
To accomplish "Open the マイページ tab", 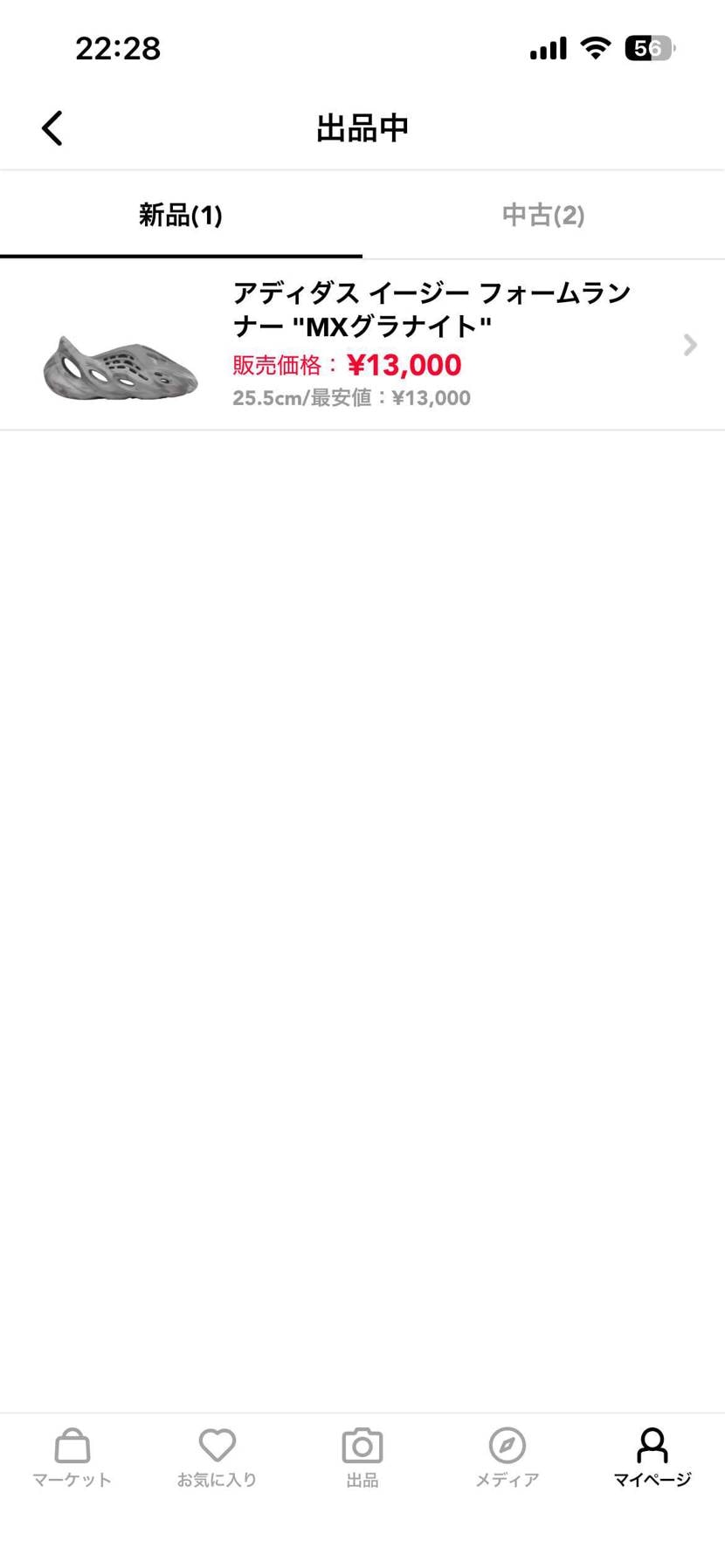I will click(x=652, y=1456).
